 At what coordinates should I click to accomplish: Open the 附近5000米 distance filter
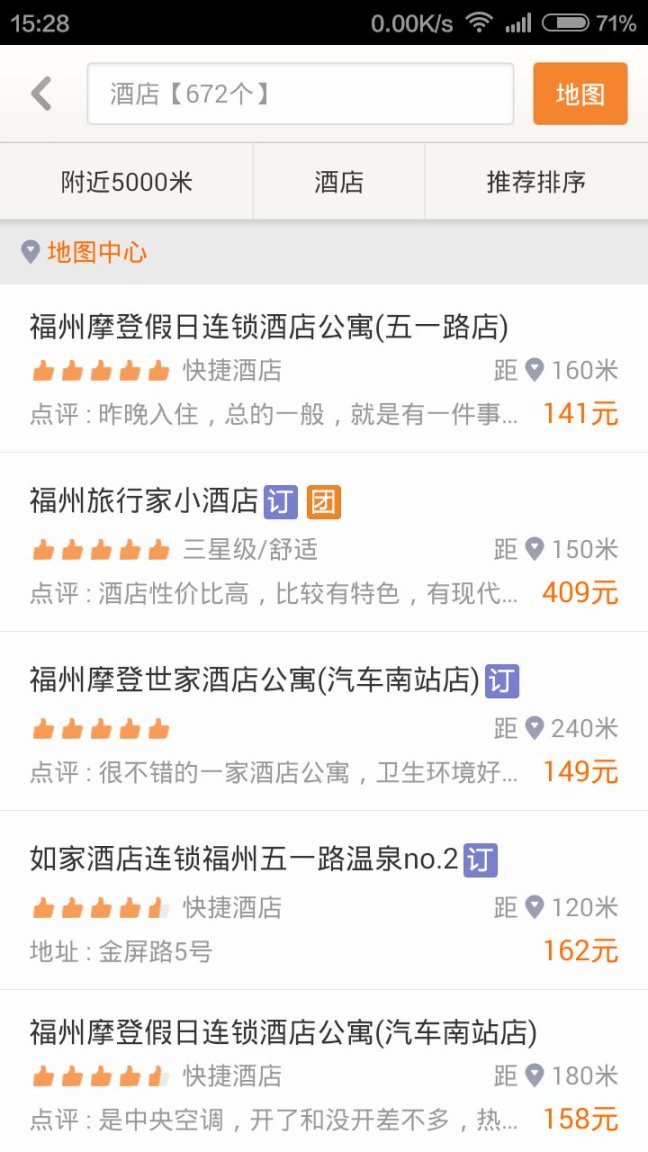126,182
